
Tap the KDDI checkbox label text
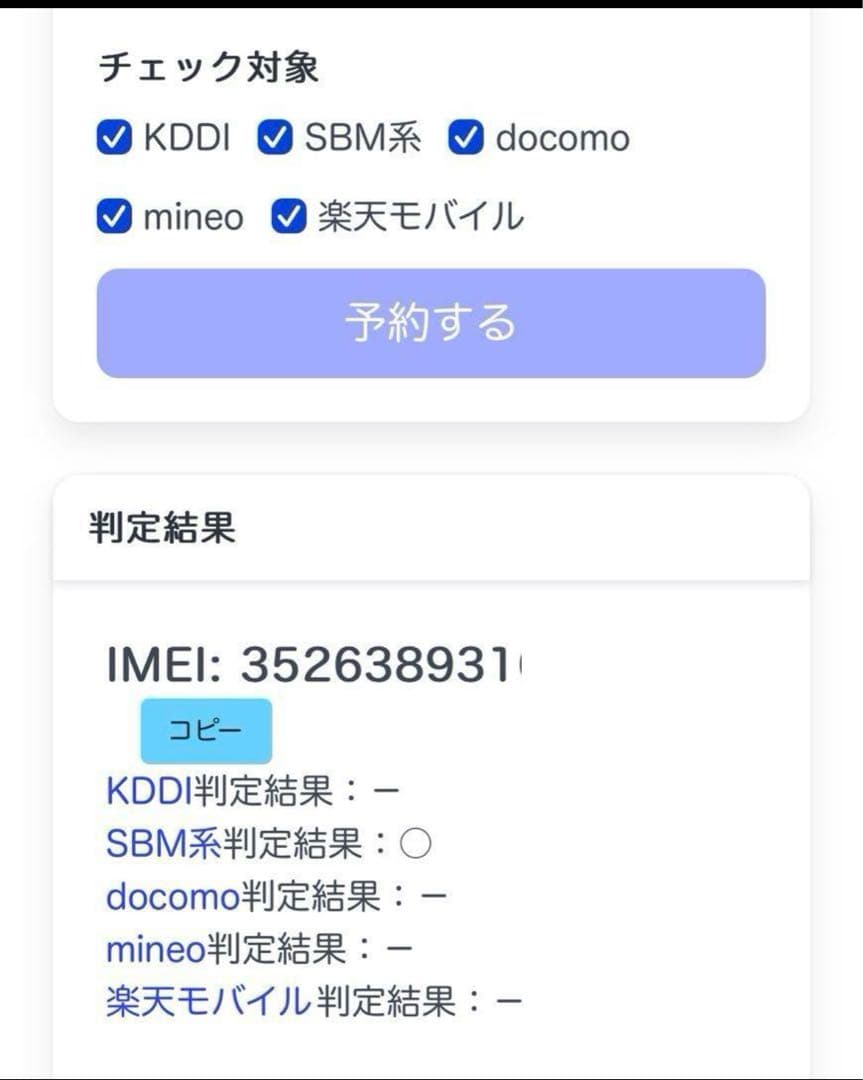coord(186,138)
